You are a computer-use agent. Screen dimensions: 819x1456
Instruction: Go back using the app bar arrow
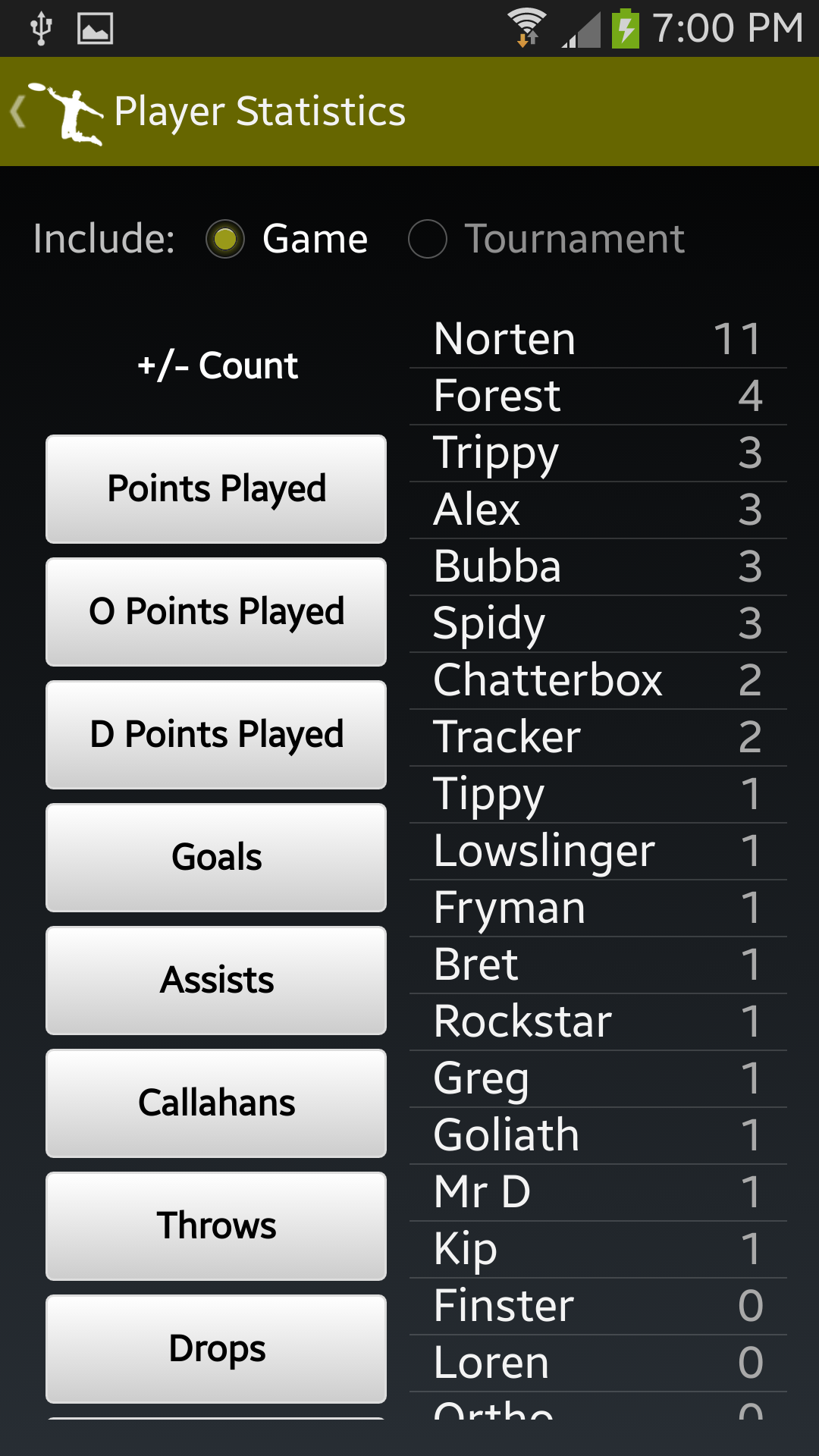(18, 112)
